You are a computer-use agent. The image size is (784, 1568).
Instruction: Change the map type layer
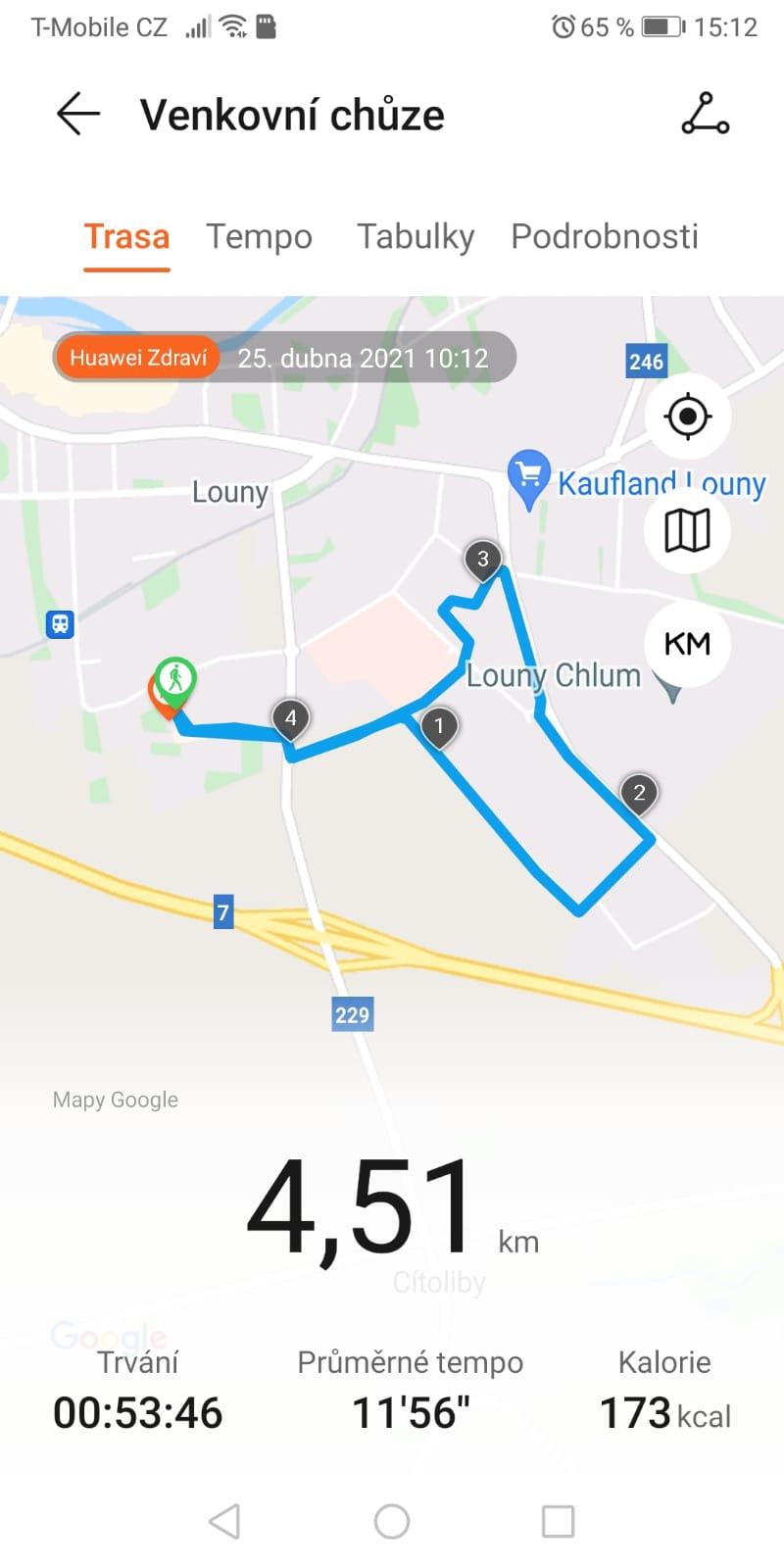pyautogui.click(x=687, y=531)
